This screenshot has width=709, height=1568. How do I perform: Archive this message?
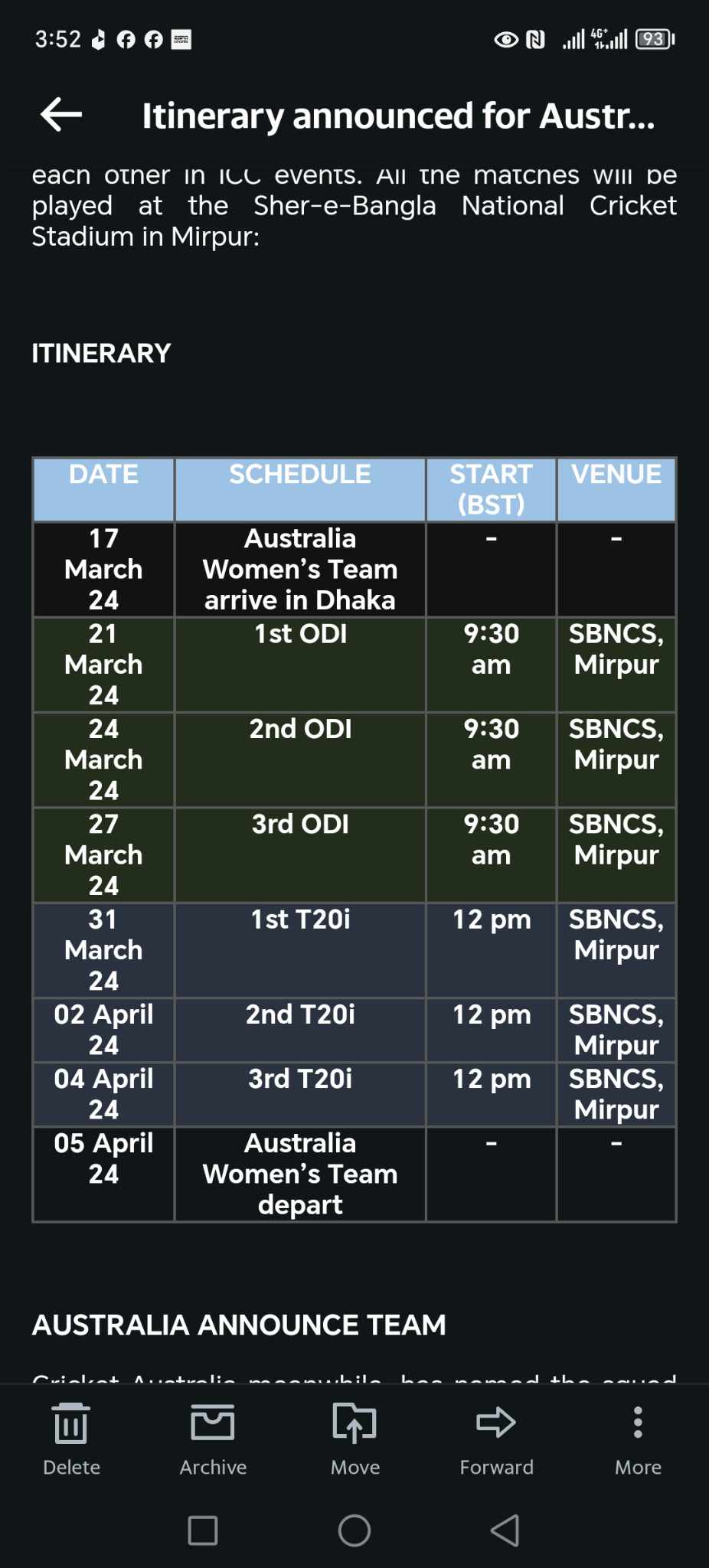pyautogui.click(x=213, y=1439)
